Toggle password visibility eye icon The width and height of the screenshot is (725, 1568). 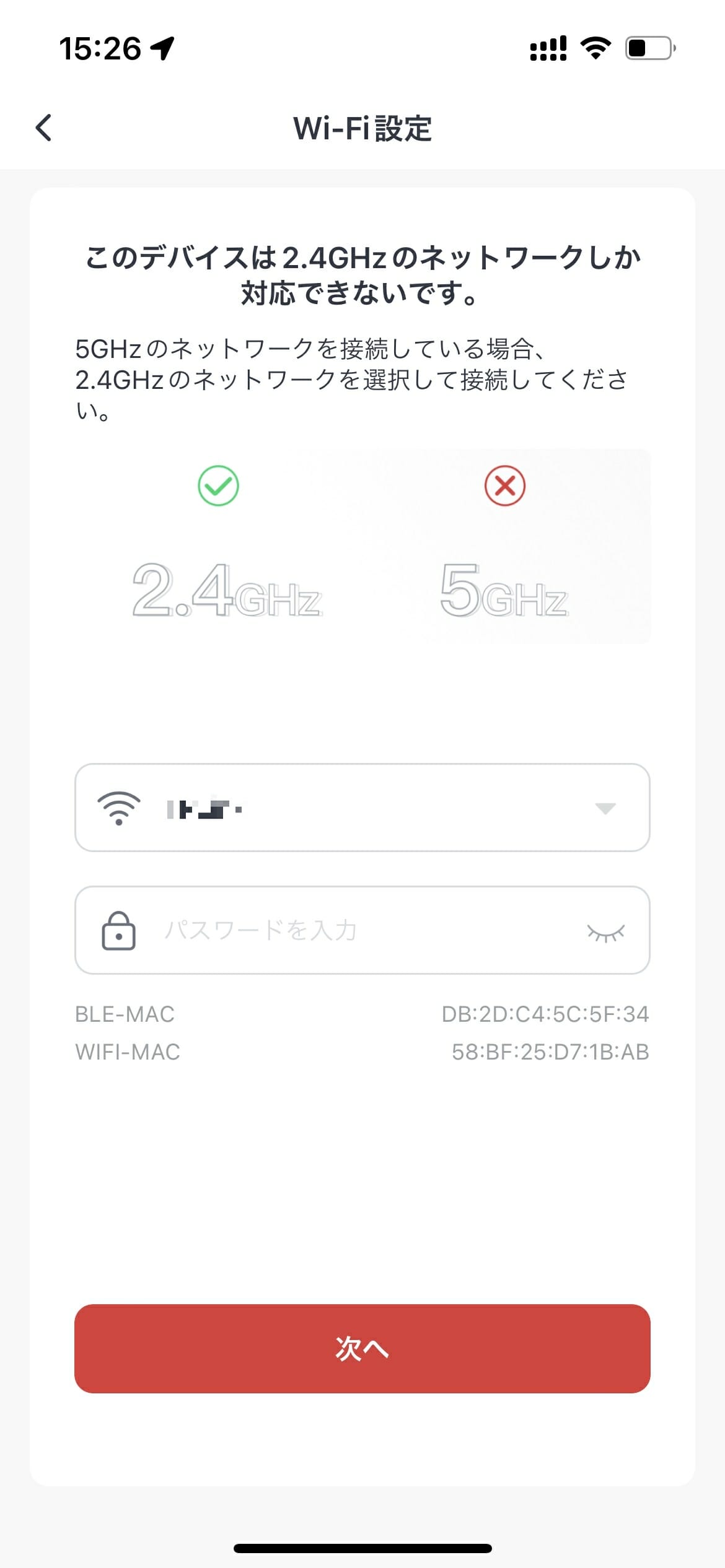[x=605, y=931]
